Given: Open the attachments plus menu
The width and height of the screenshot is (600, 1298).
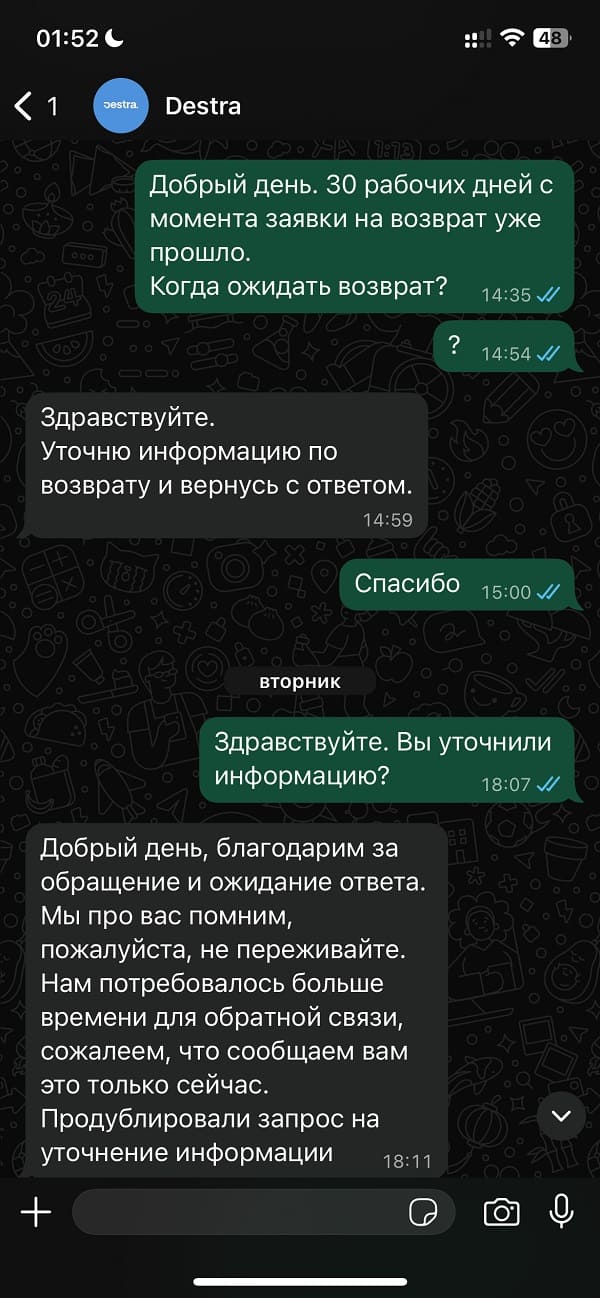Looking at the screenshot, I should (x=36, y=1213).
